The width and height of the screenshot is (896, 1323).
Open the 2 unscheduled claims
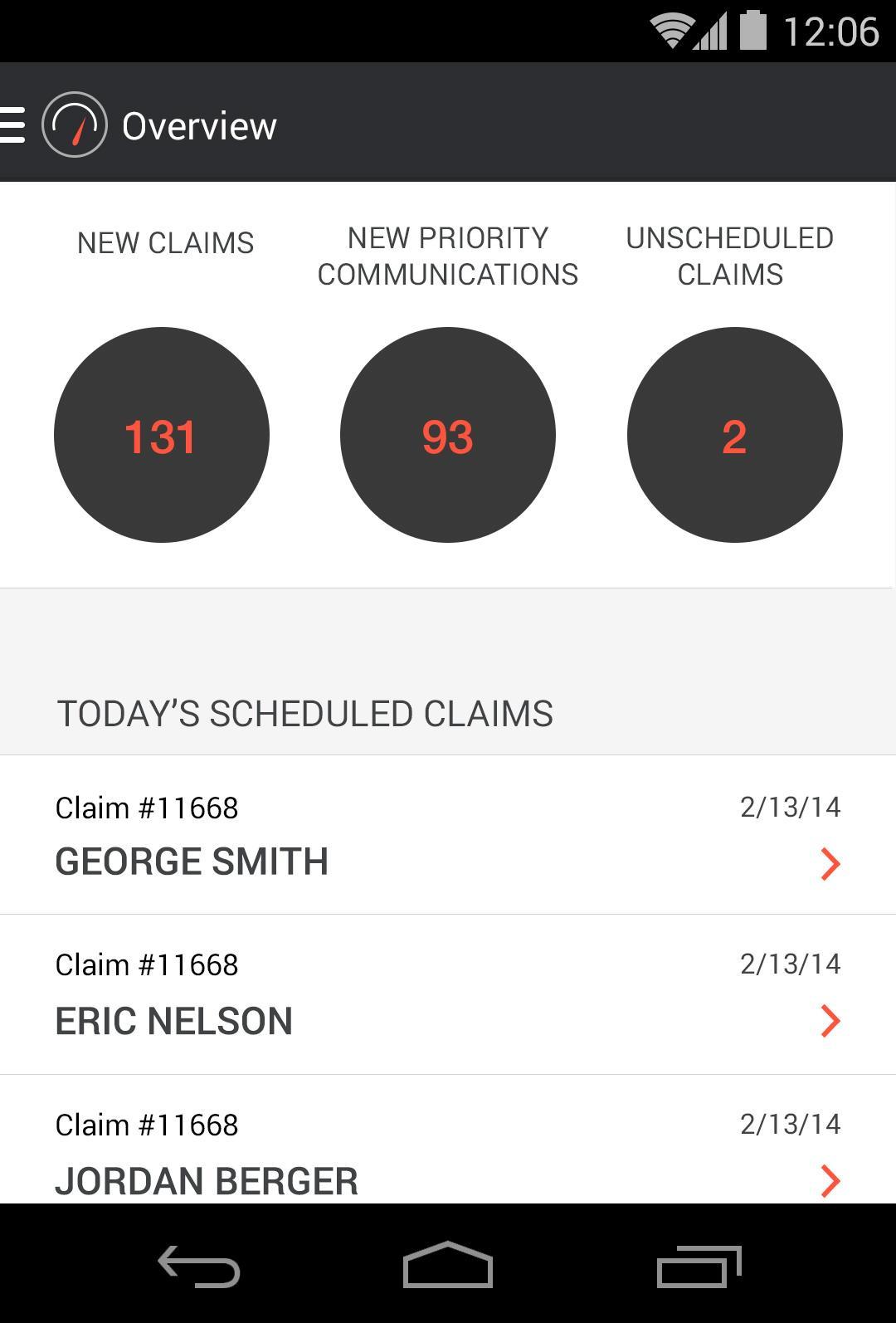pos(734,435)
